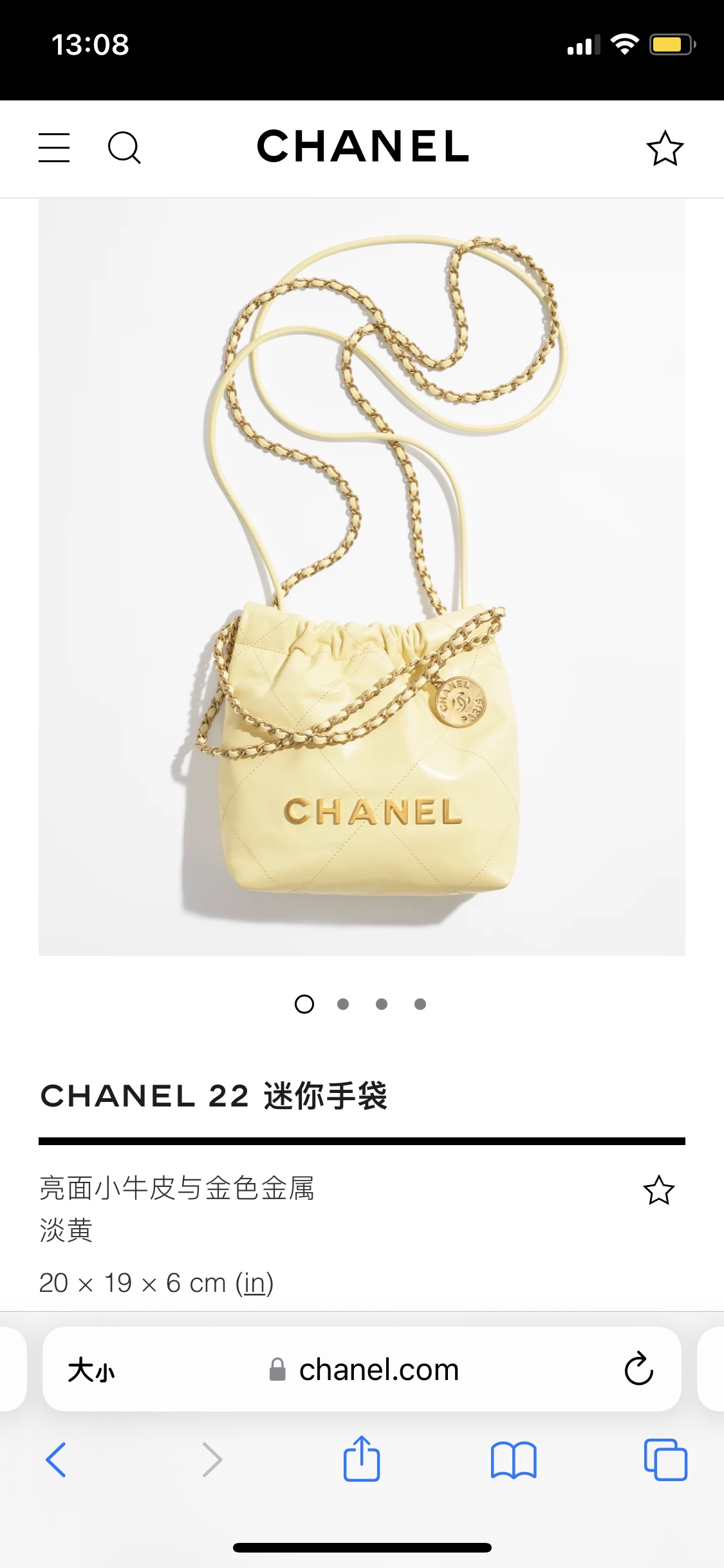This screenshot has height=1568, width=724.
Task: Open Safari bookmarks
Action: tap(514, 1460)
